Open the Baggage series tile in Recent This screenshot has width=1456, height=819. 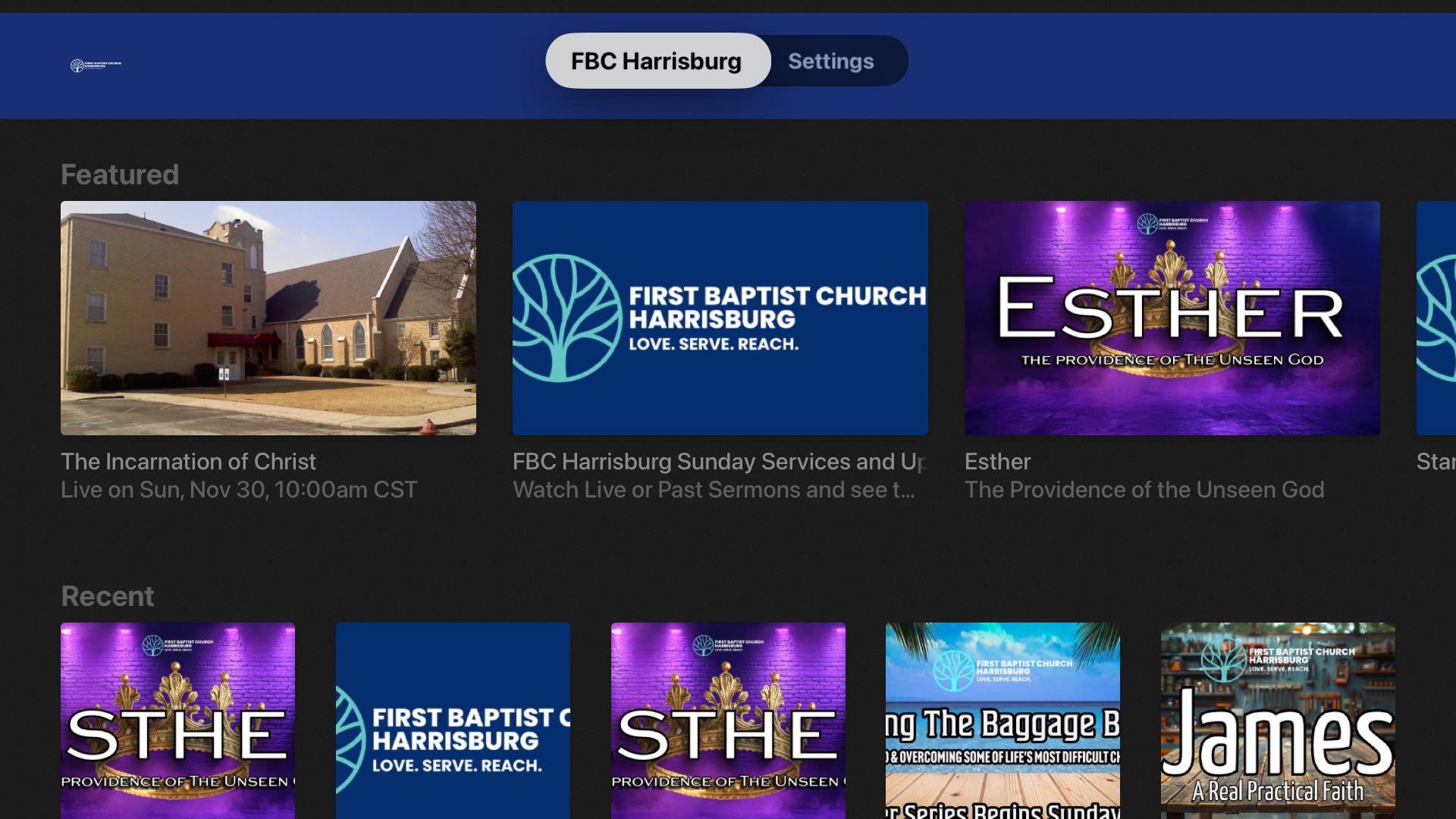(1003, 720)
